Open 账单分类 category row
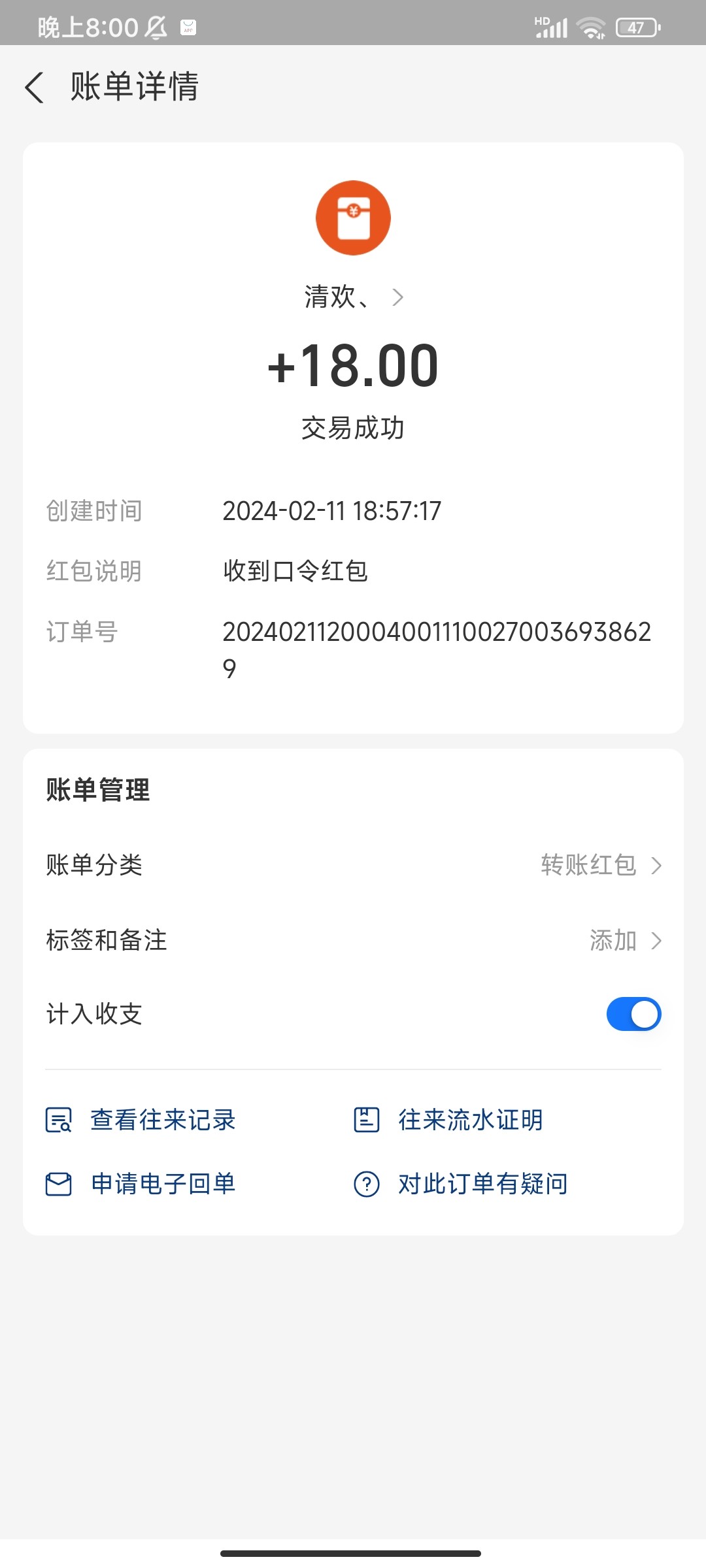 pos(353,865)
